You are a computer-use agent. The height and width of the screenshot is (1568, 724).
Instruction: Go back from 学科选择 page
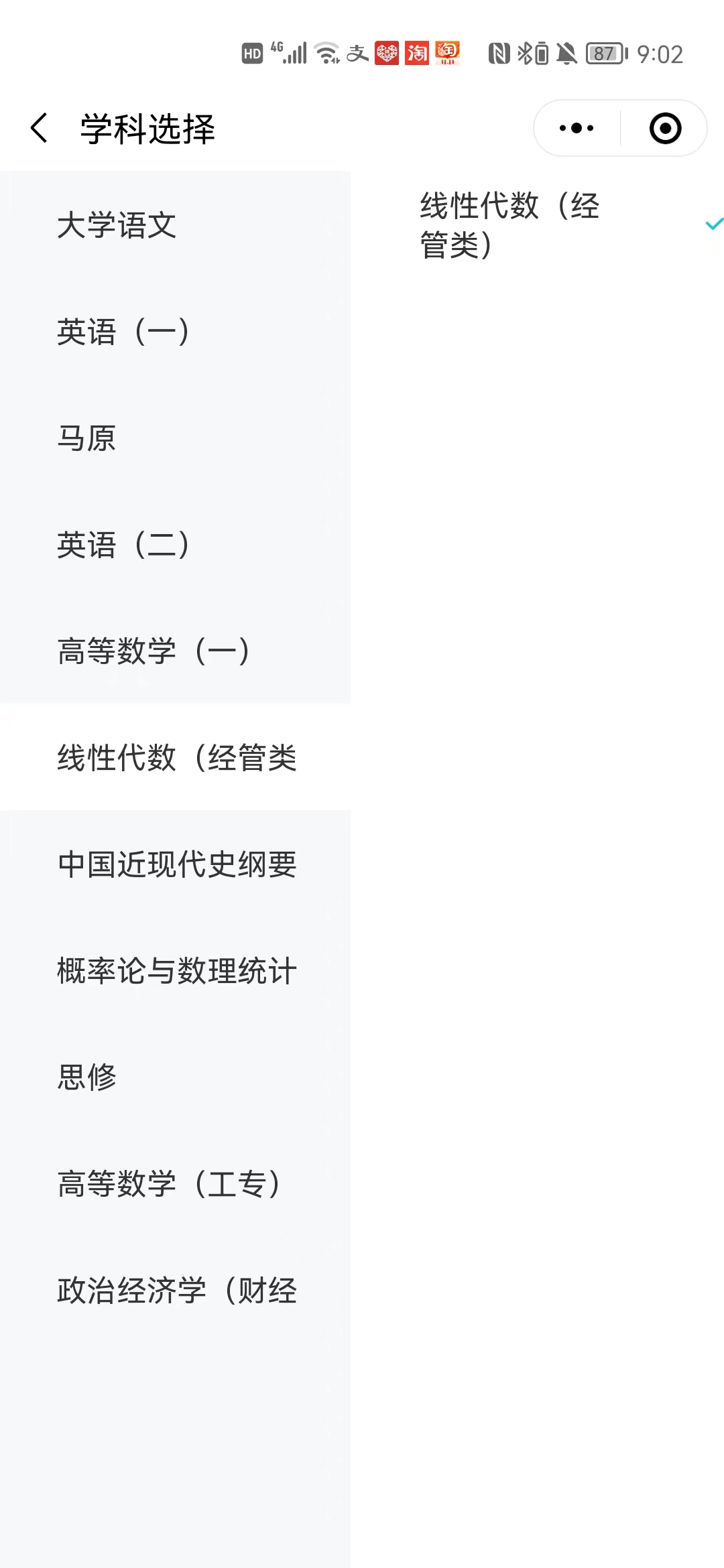[x=40, y=128]
